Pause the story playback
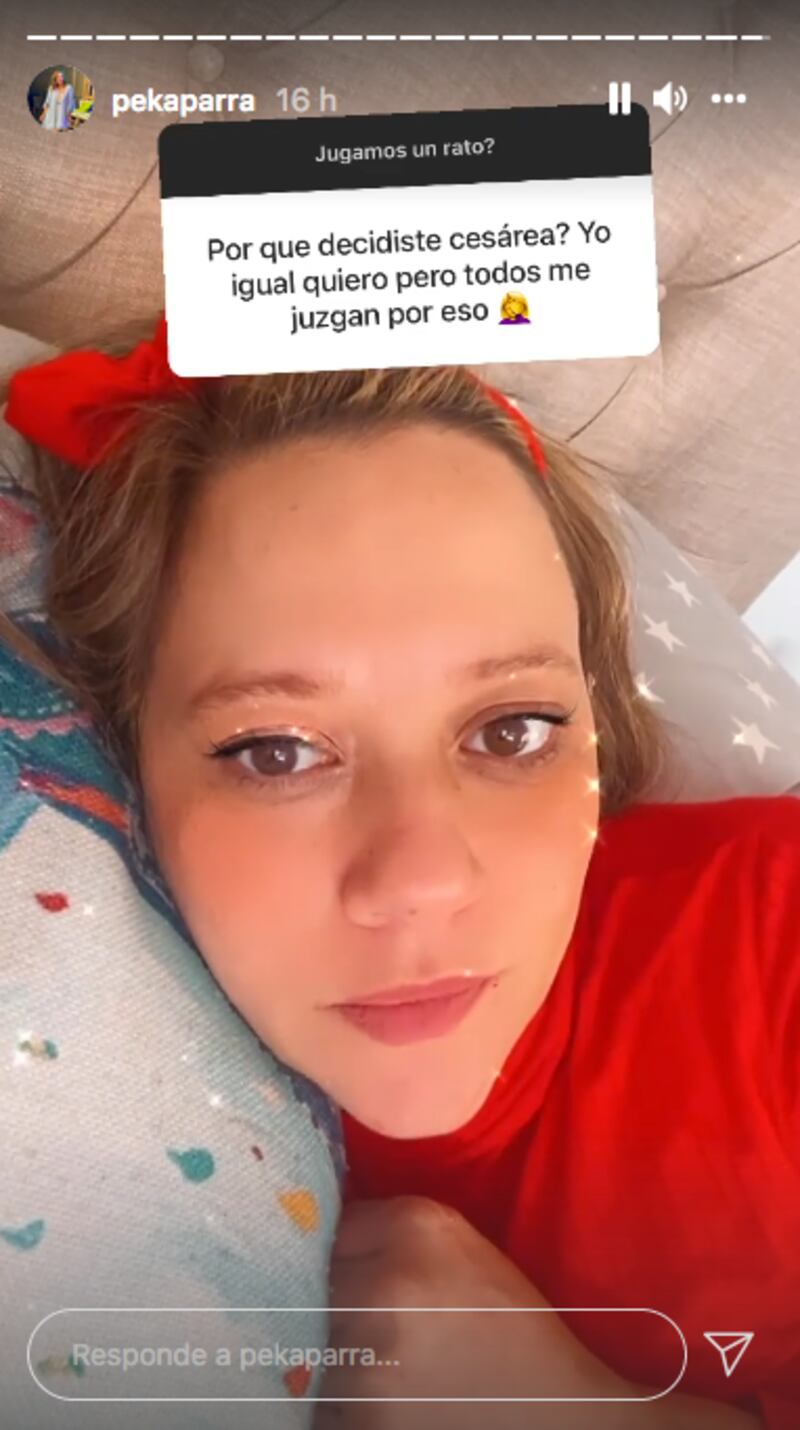Image resolution: width=800 pixels, height=1430 pixels. [x=619, y=99]
